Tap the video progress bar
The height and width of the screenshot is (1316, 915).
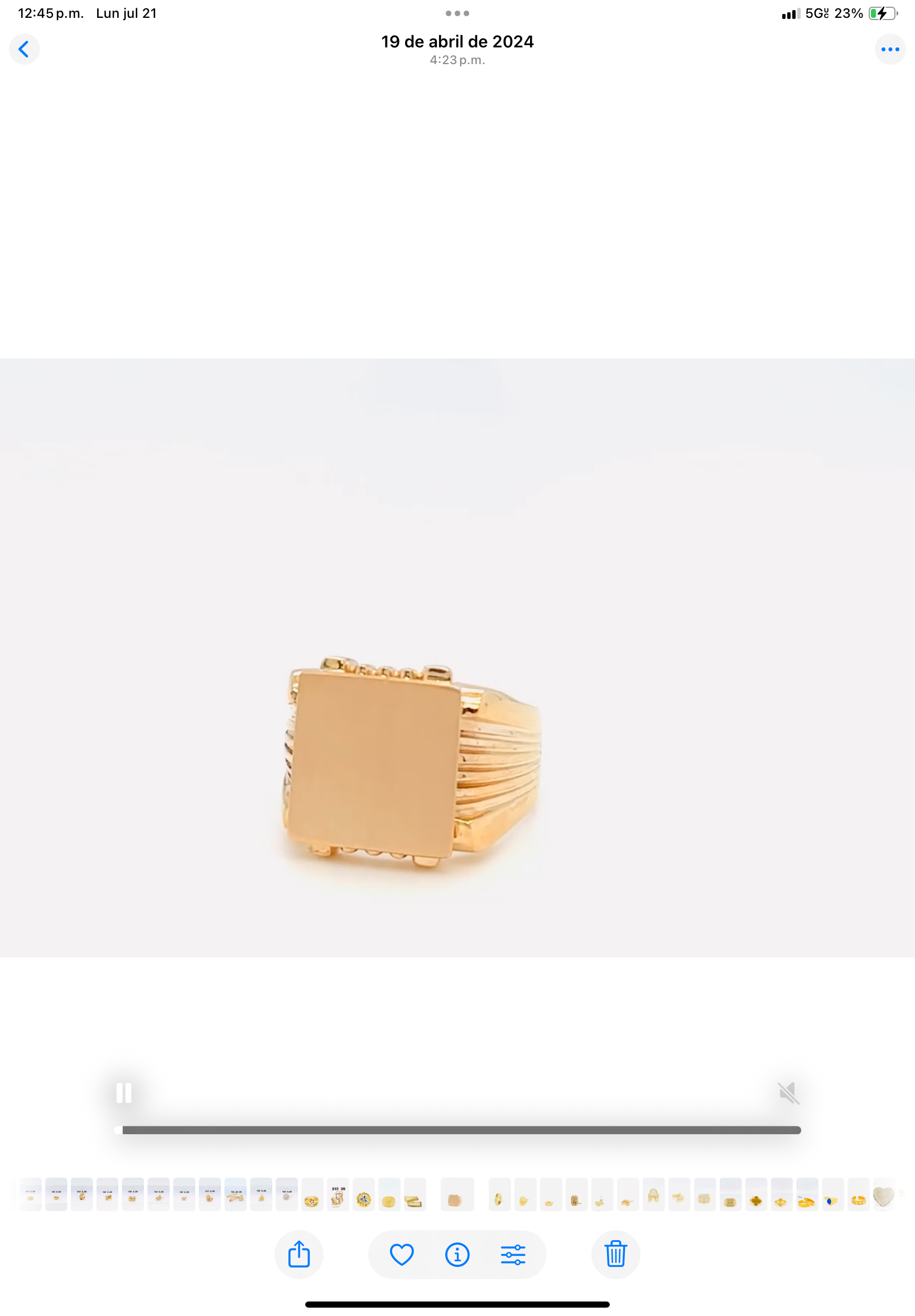tap(458, 1130)
